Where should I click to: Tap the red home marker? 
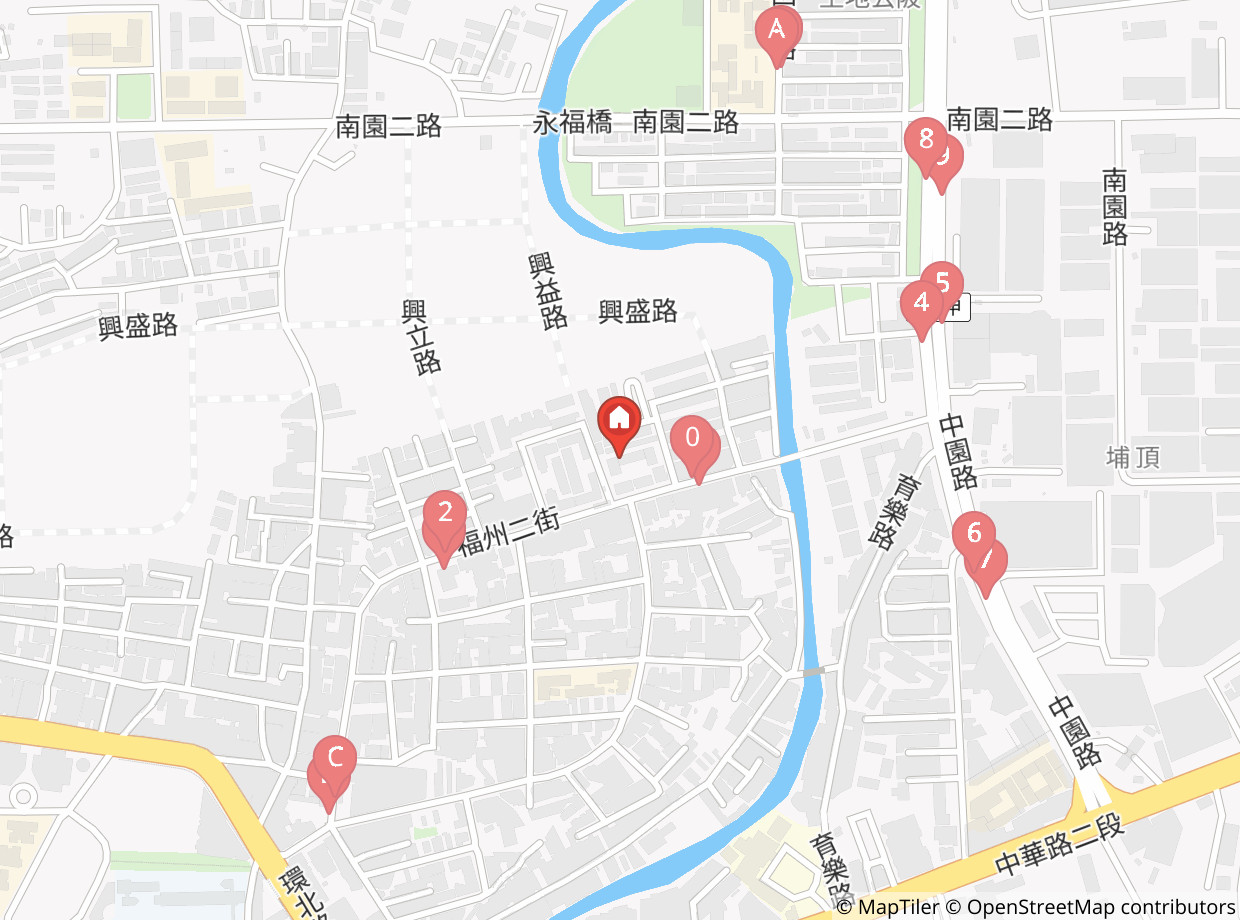(619, 421)
